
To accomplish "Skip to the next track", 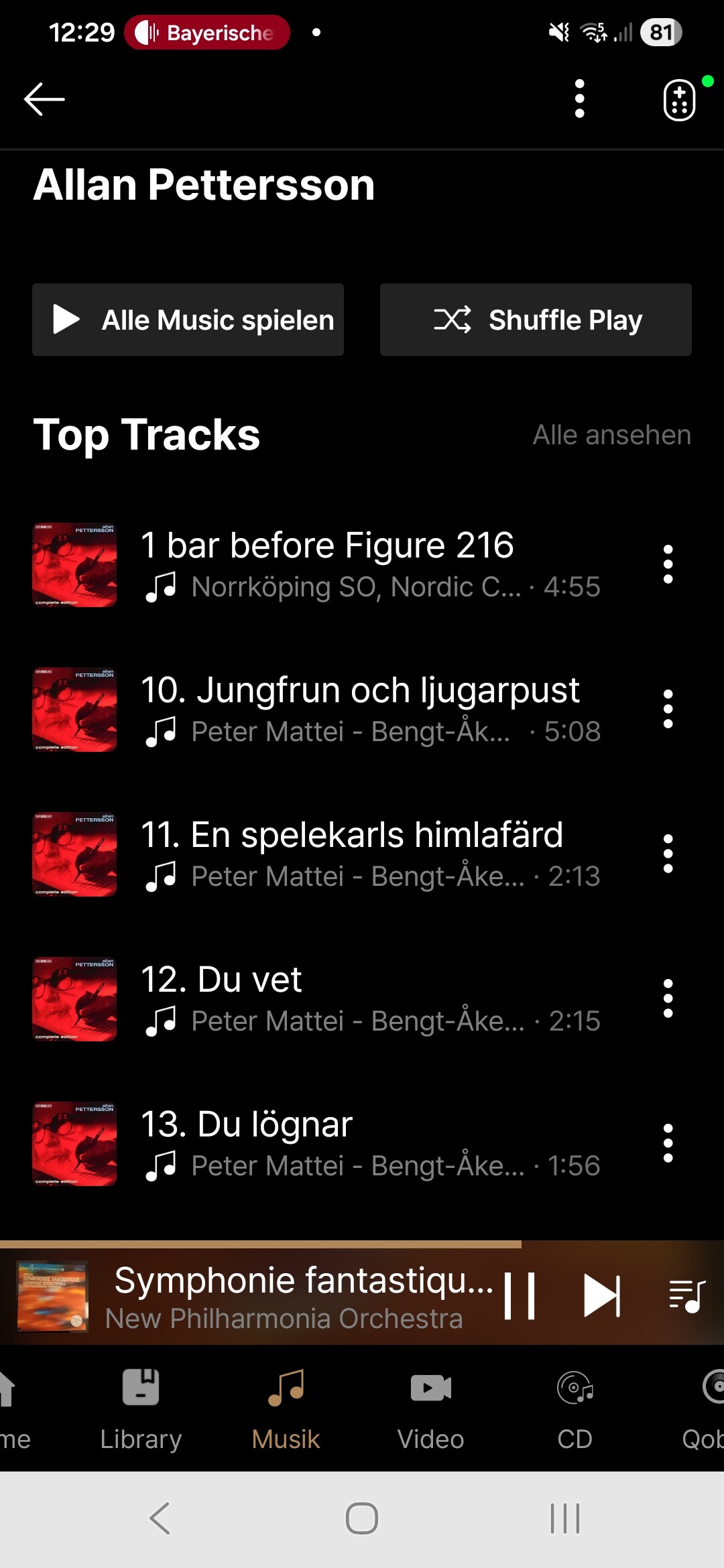I will pyautogui.click(x=601, y=1296).
